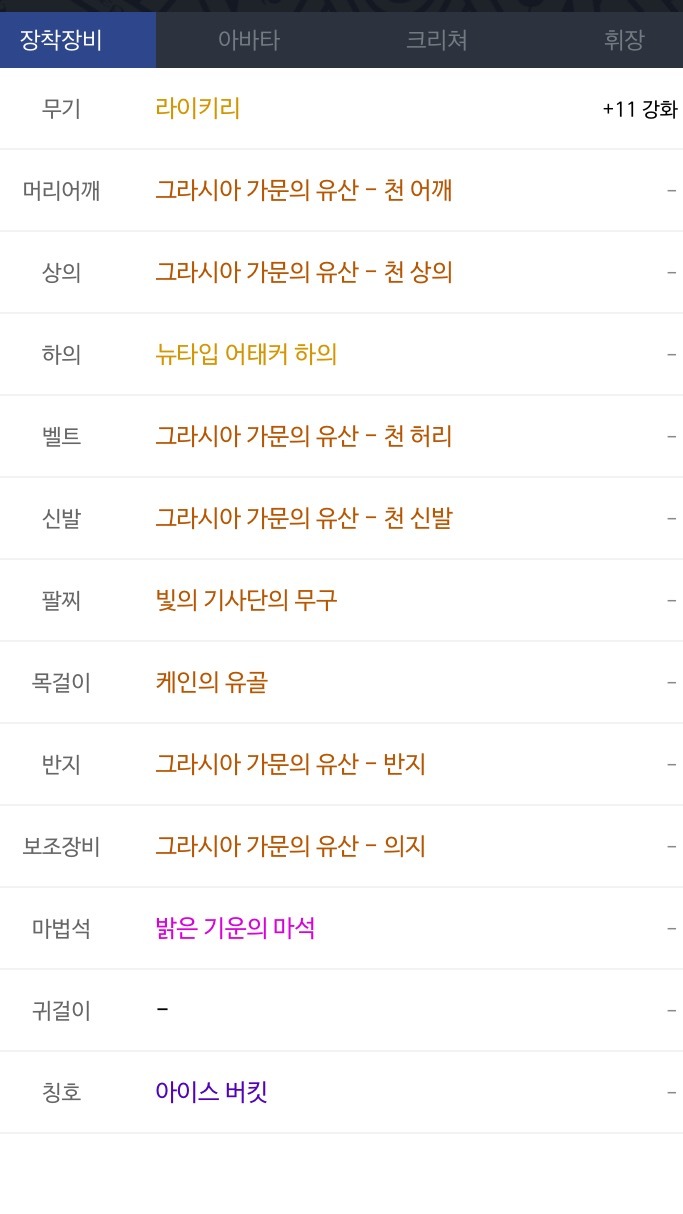Viewport: 683px width, 1214px height.
Task: Open the 라이키리 weapon item
Action: pos(198,108)
